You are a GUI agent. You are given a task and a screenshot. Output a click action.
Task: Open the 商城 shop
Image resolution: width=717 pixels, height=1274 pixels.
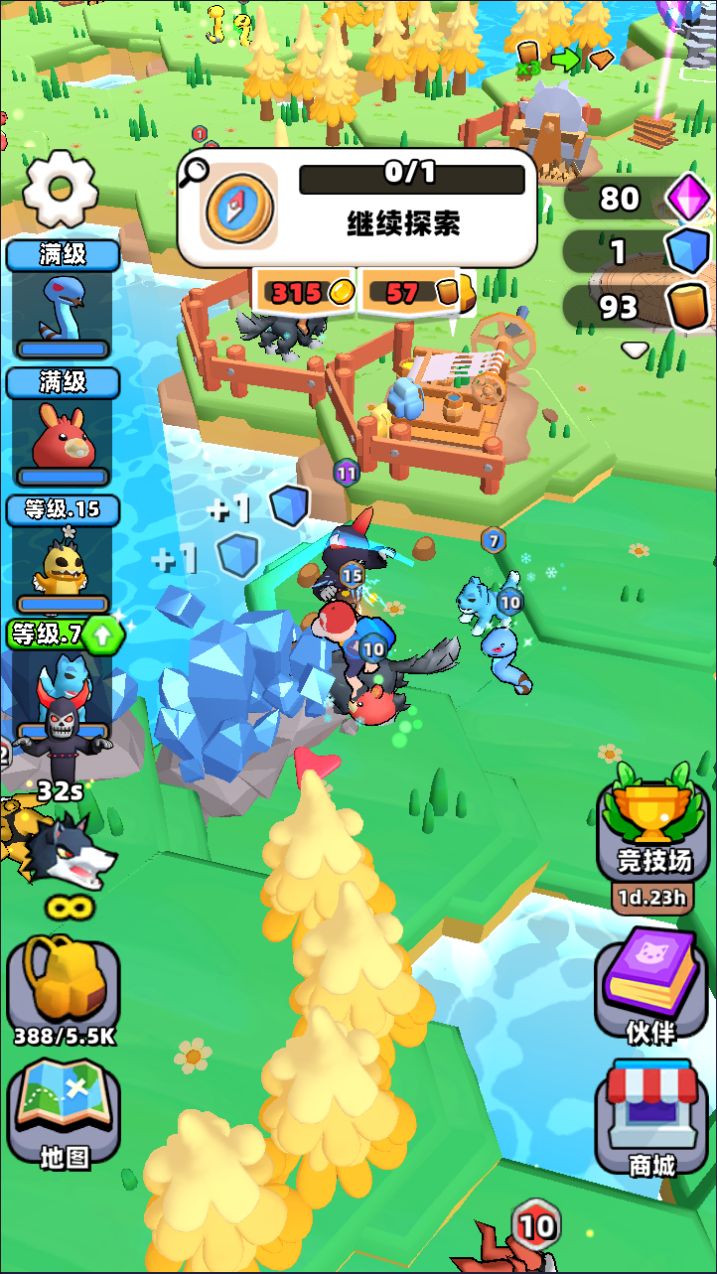pos(651,1120)
